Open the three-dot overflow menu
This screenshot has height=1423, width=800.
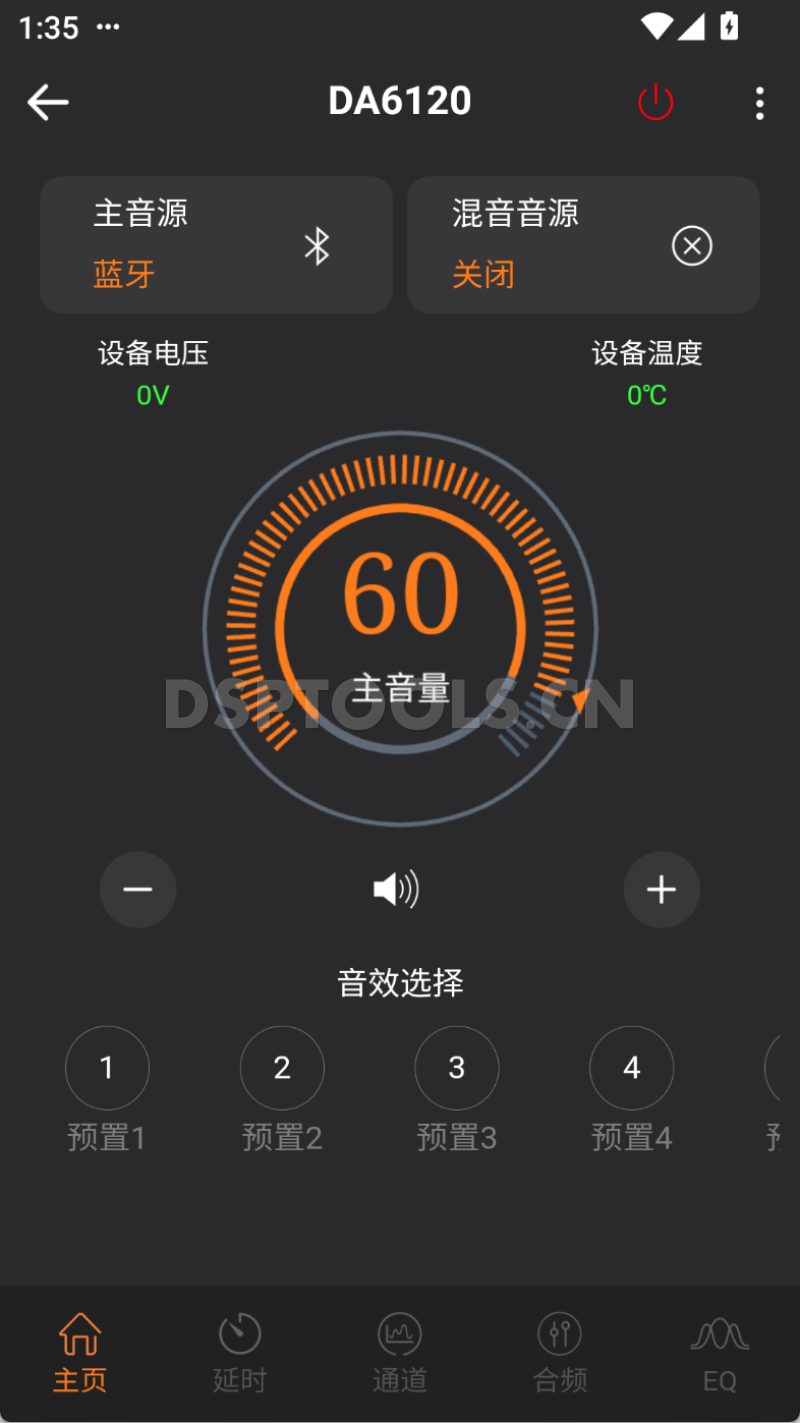click(x=760, y=102)
